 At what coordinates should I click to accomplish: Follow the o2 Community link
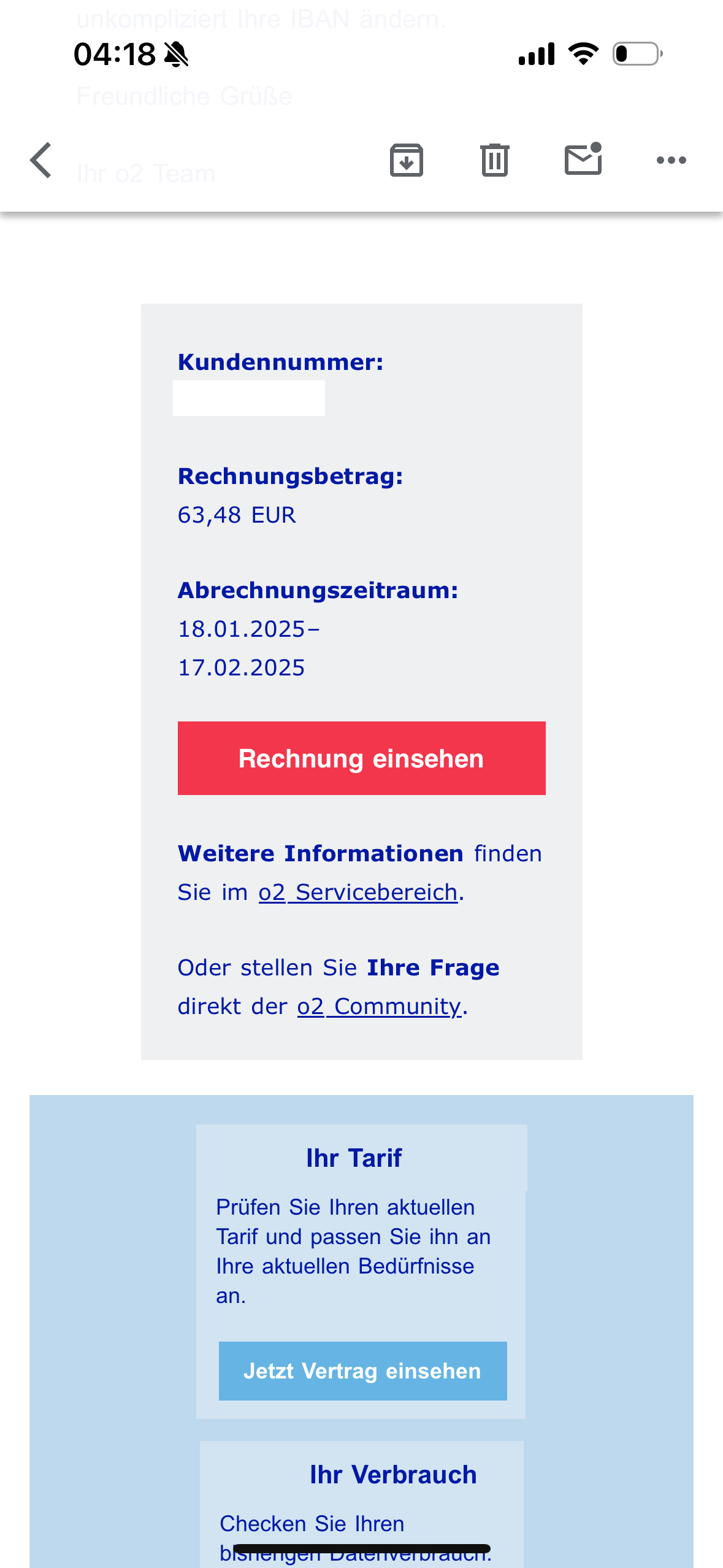click(379, 1006)
